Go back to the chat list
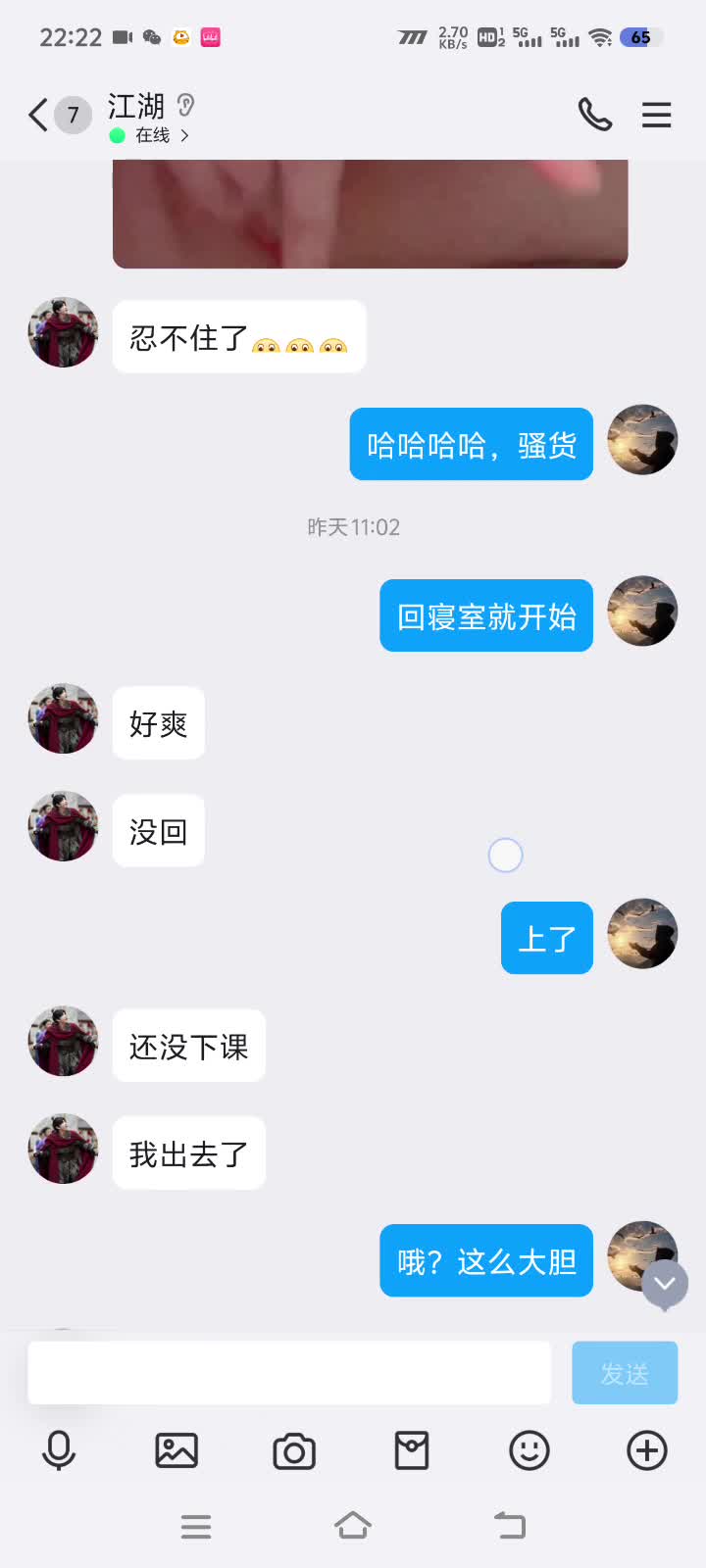The width and height of the screenshot is (706, 1568). [39, 116]
